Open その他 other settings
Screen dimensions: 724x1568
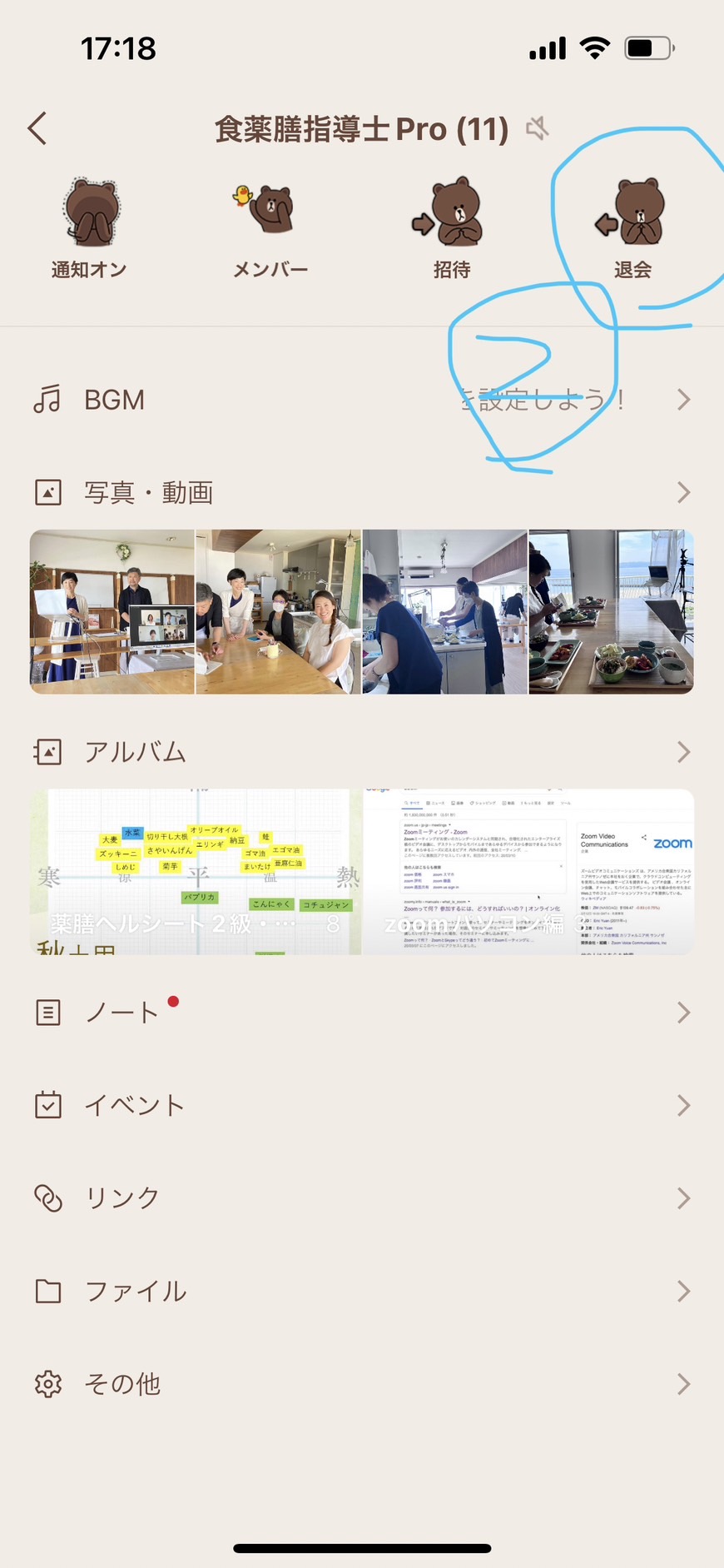[362, 1384]
